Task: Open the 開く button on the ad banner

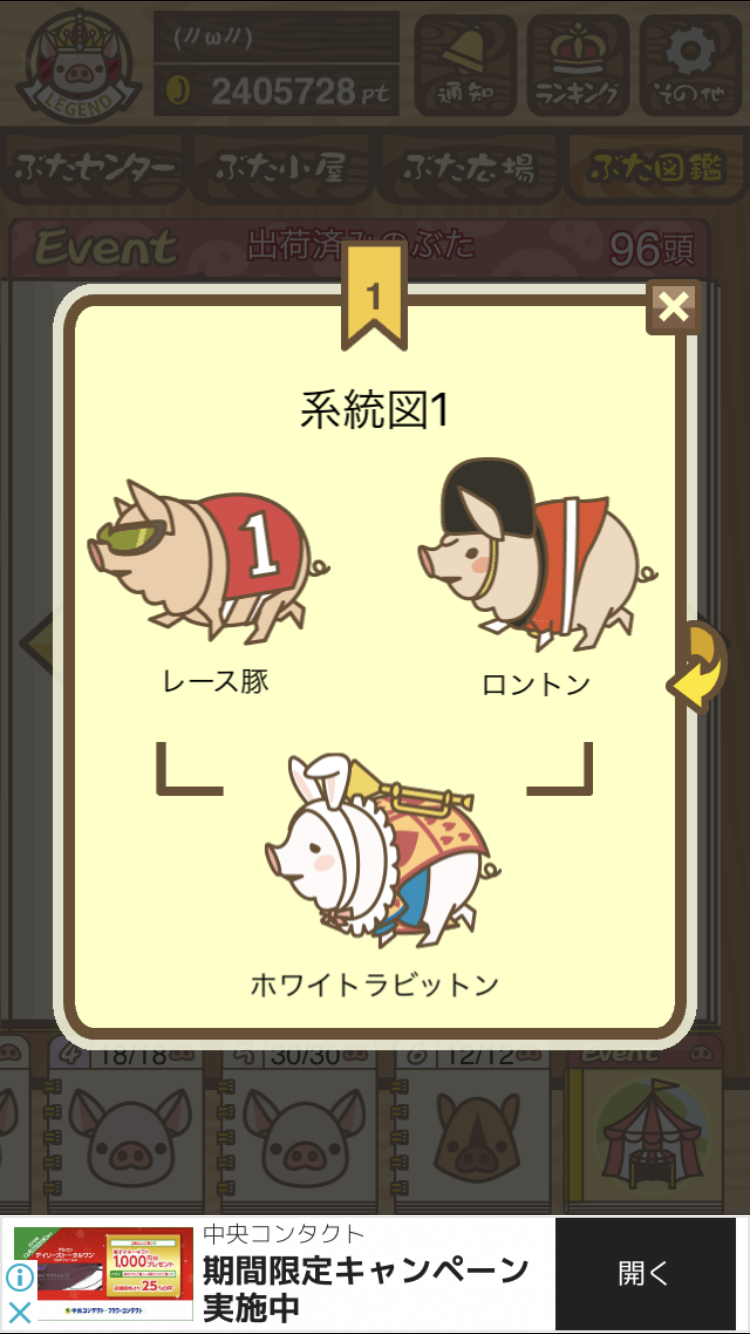Action: pos(643,1273)
